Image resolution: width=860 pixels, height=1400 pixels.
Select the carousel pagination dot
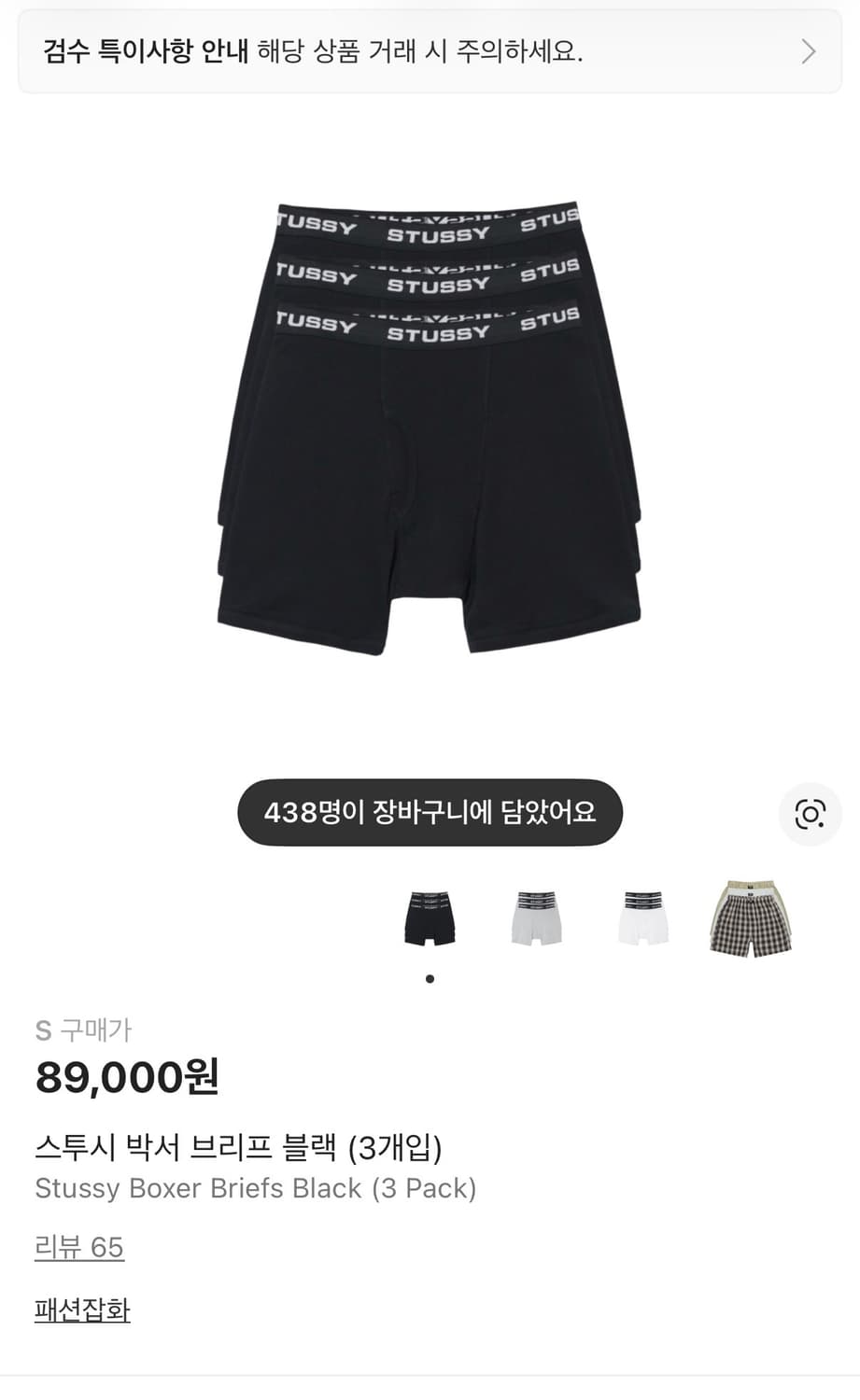coord(430,978)
